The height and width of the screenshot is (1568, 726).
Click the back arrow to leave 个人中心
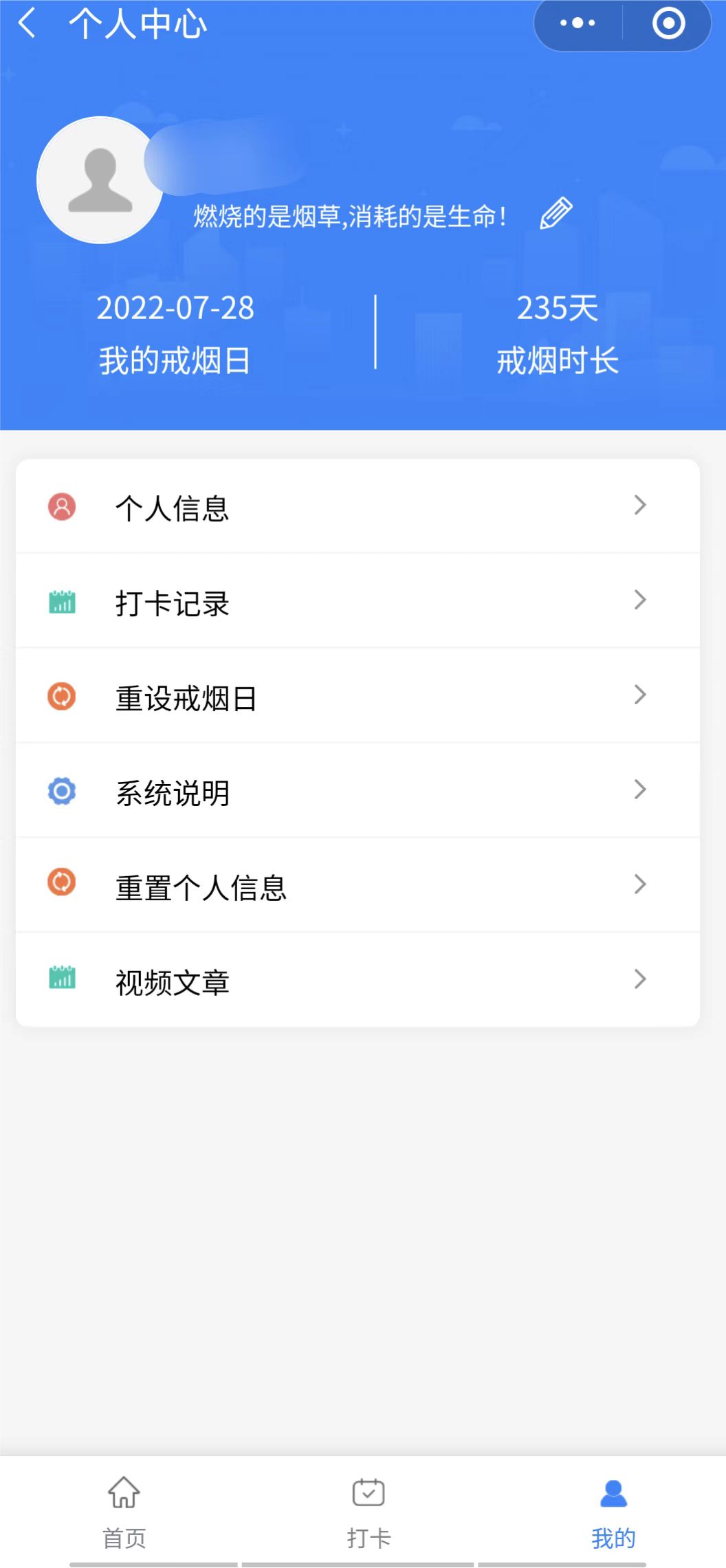point(26,24)
